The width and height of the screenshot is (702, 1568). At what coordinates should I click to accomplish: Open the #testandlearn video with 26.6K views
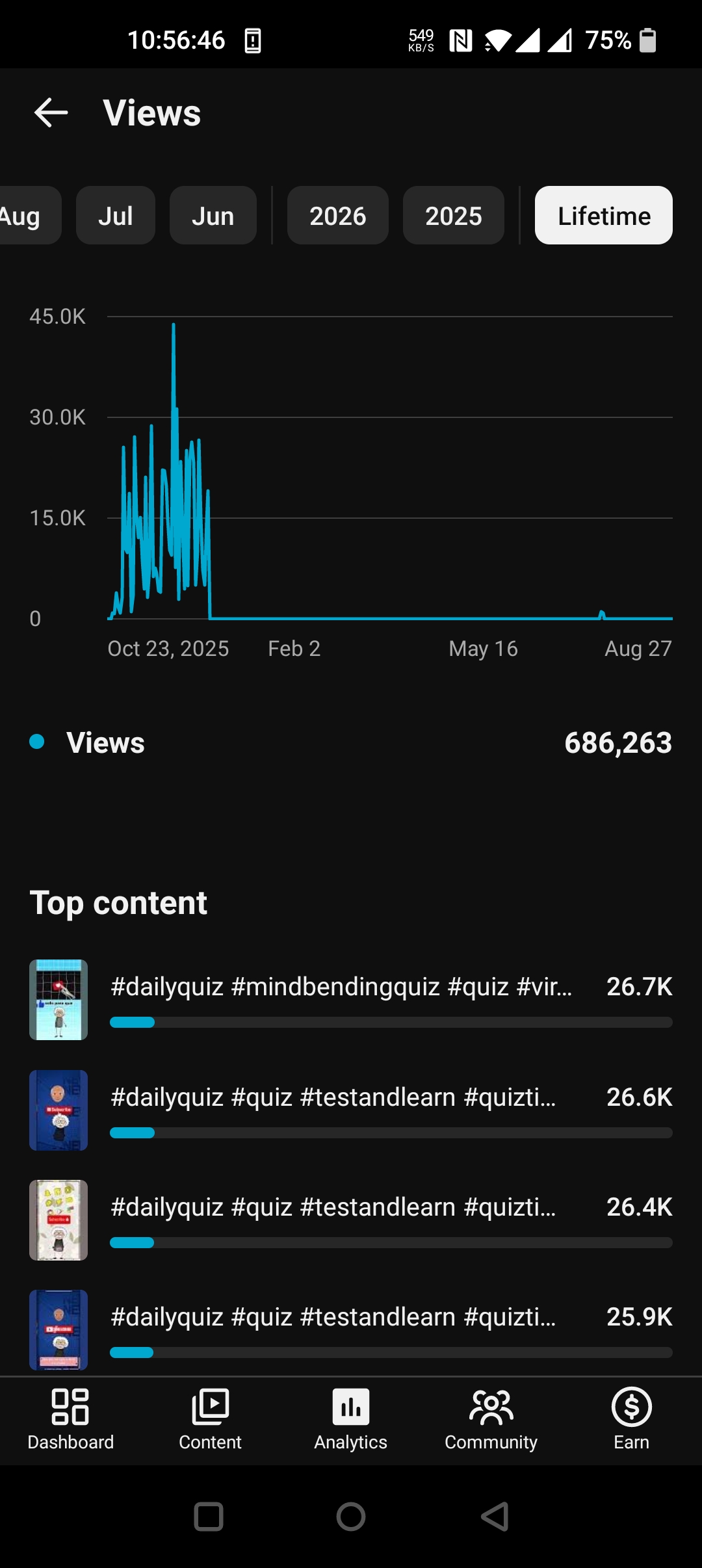click(x=351, y=1110)
